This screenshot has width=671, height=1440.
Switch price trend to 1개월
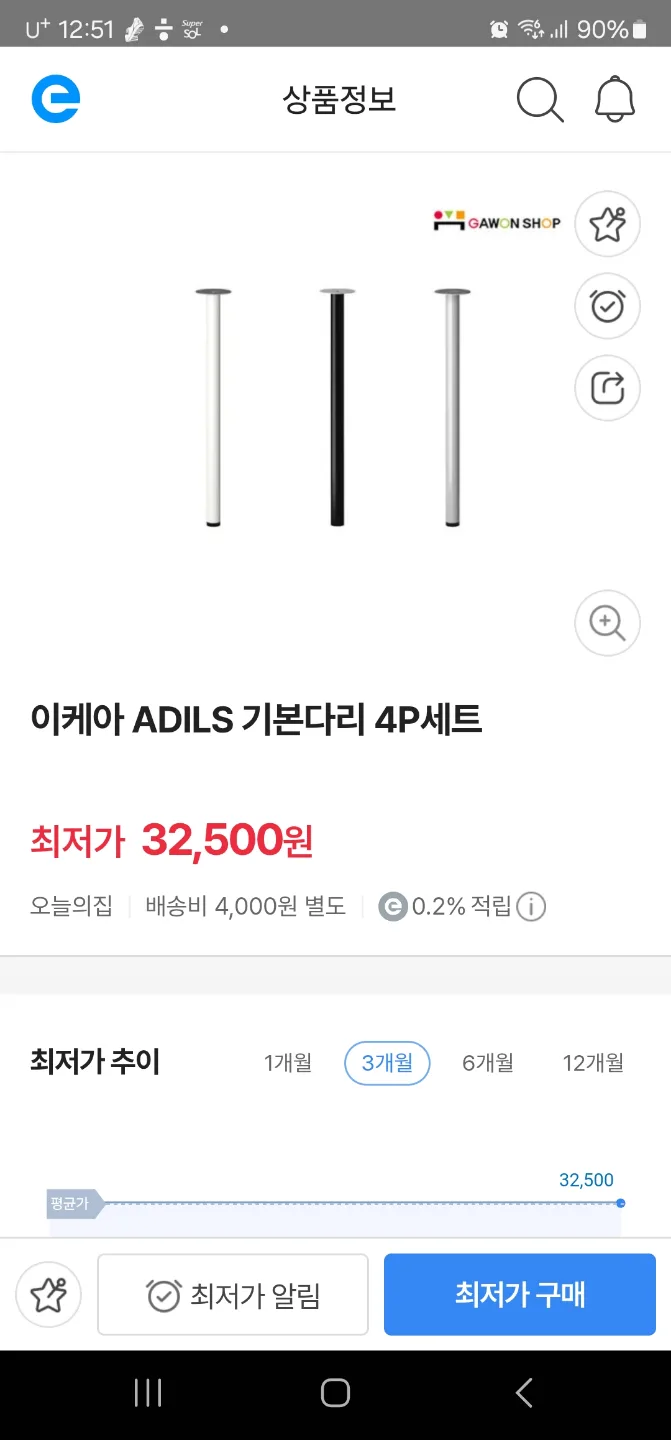click(288, 1063)
